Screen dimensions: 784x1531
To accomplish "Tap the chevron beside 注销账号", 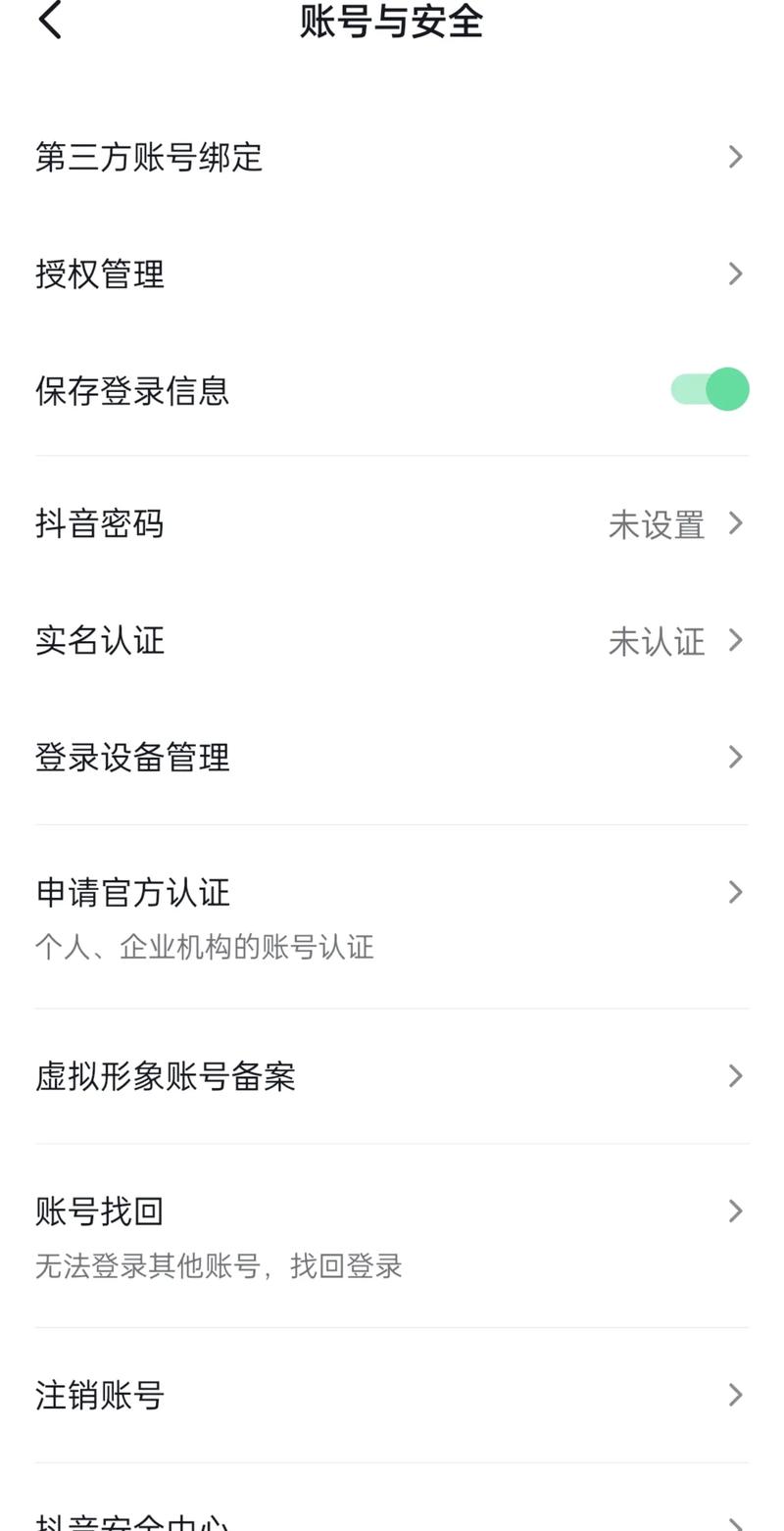I will pos(736,1394).
